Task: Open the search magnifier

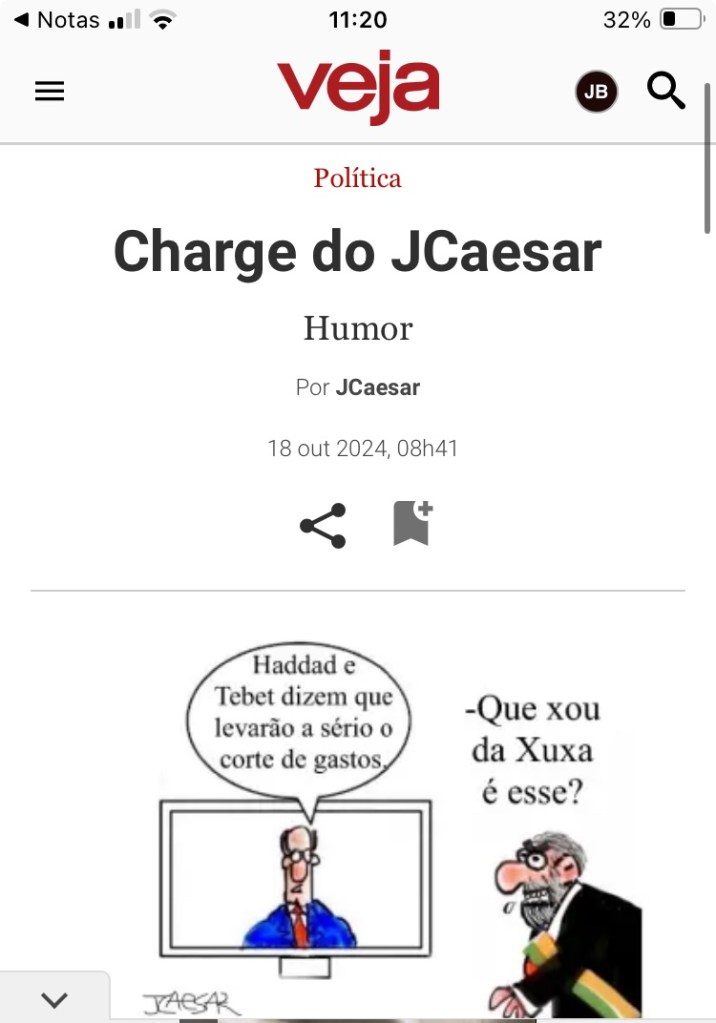Action: (x=666, y=91)
